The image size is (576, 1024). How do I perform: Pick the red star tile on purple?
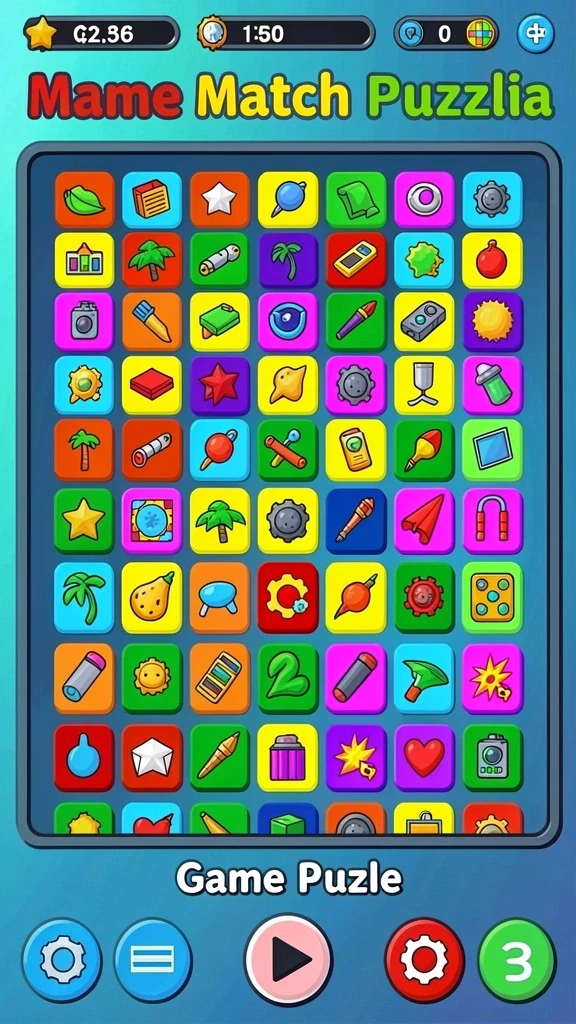click(219, 386)
